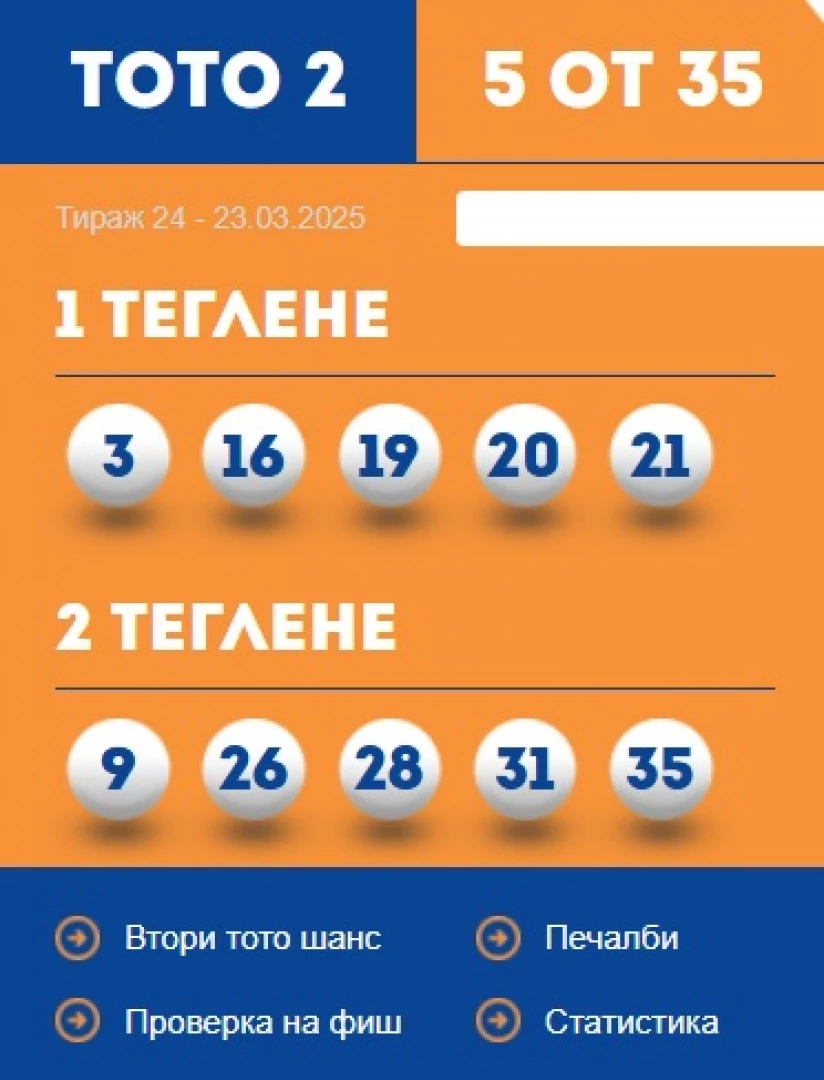Open the Статистика link
Image resolution: width=824 pixels, height=1080 pixels.
[630, 1023]
